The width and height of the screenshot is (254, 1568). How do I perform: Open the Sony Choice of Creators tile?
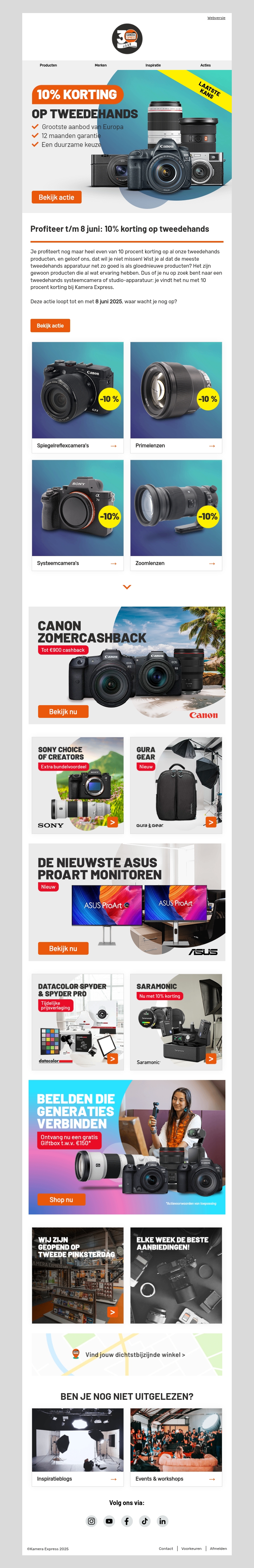click(77, 785)
